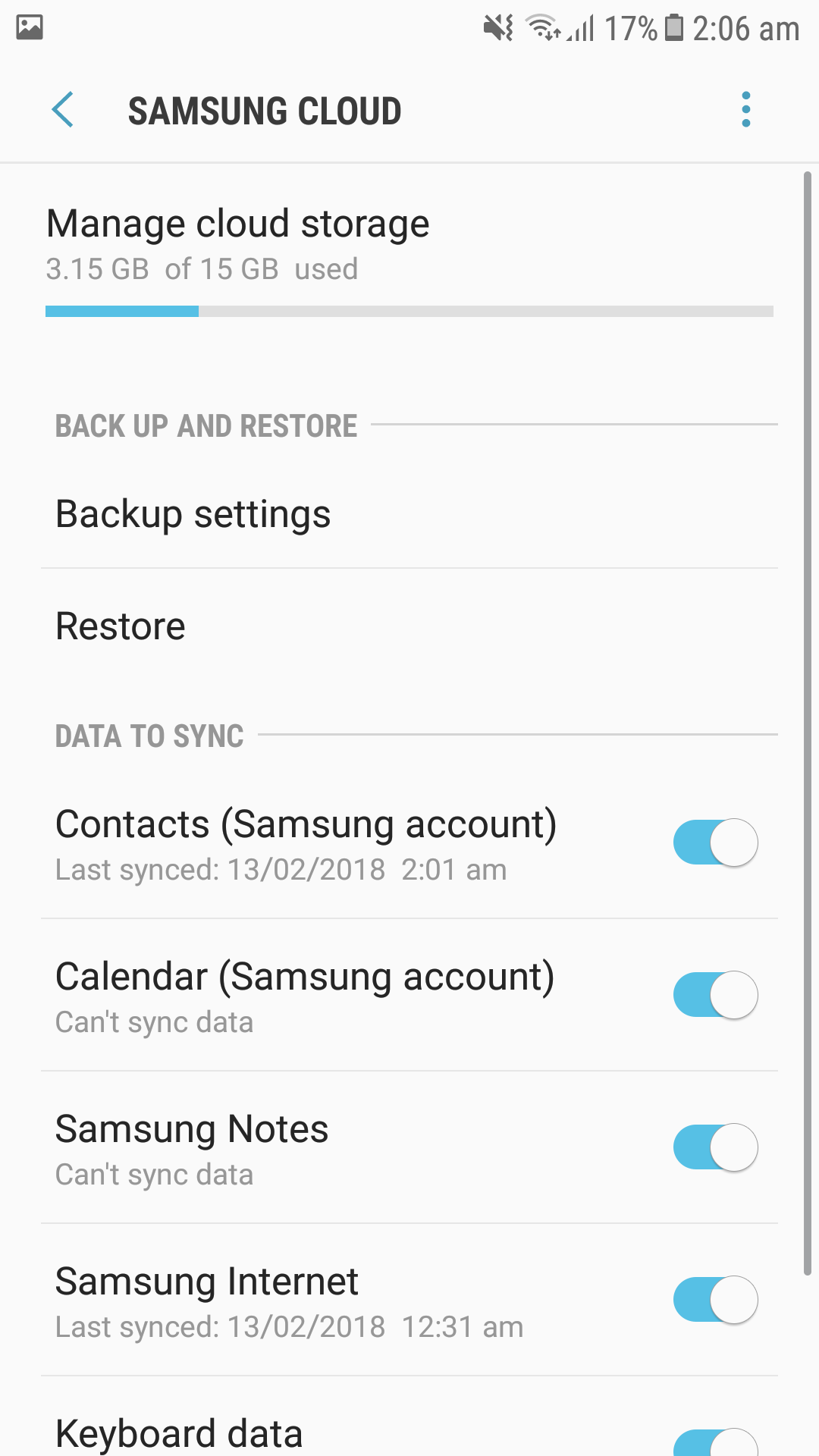Go back from Samsung Cloud

point(62,110)
